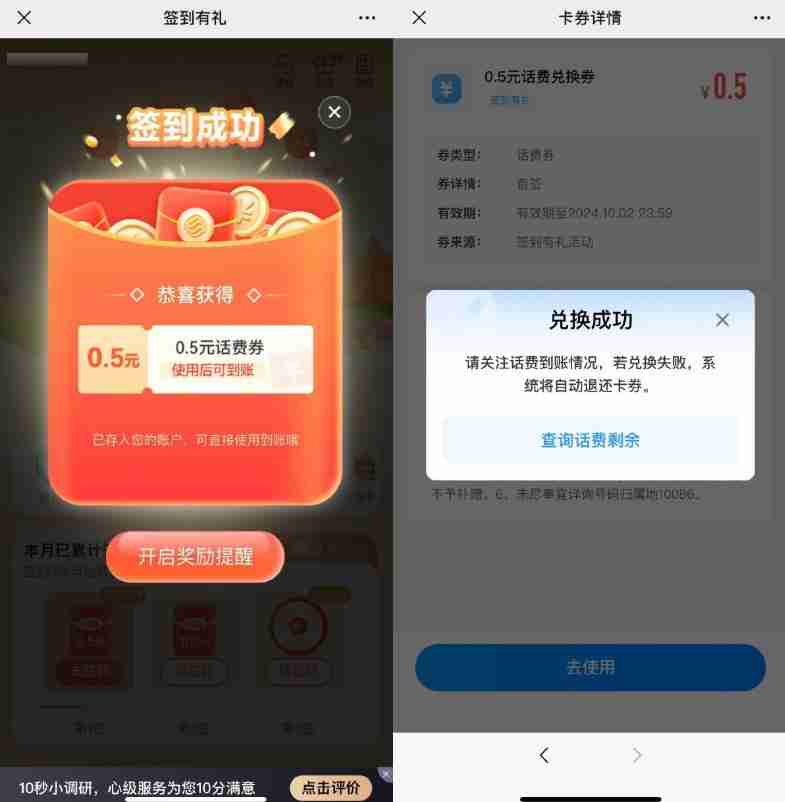
Task: Tap 开启奖励提醒 button
Action: (x=195, y=557)
